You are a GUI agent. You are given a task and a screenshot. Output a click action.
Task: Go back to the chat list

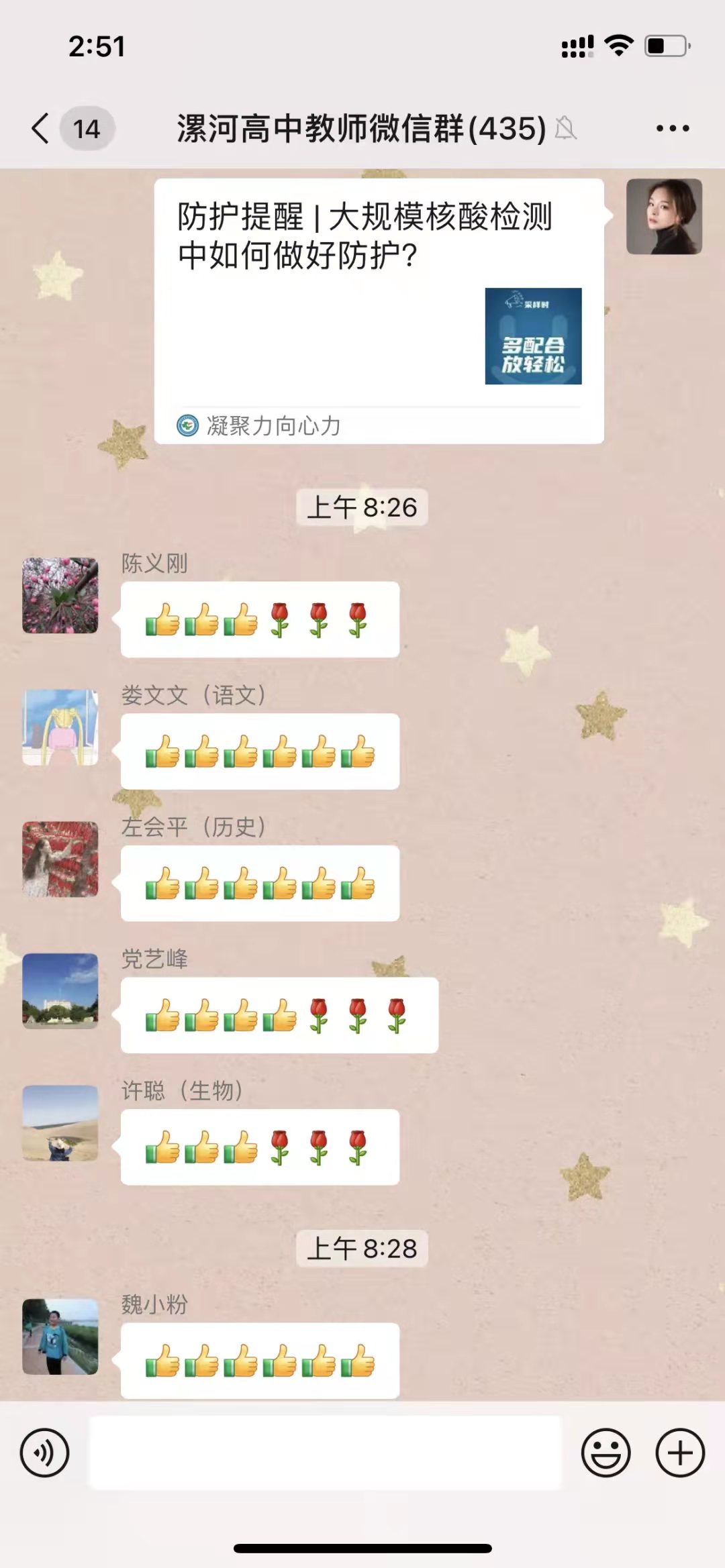42,128
